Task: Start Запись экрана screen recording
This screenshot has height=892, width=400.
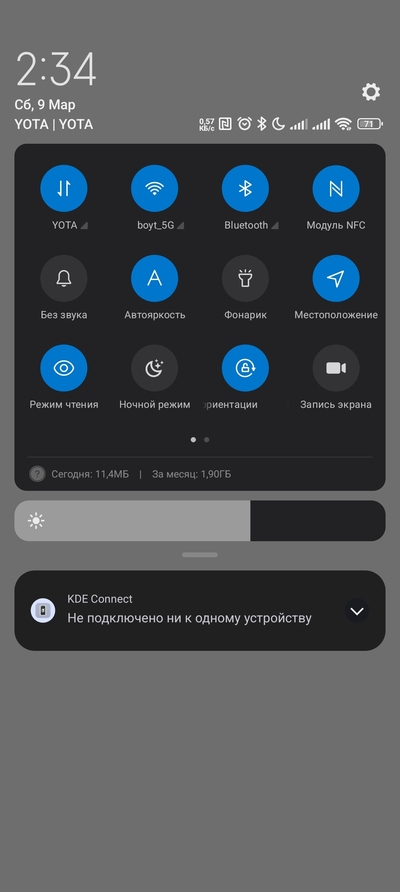Action: click(336, 368)
